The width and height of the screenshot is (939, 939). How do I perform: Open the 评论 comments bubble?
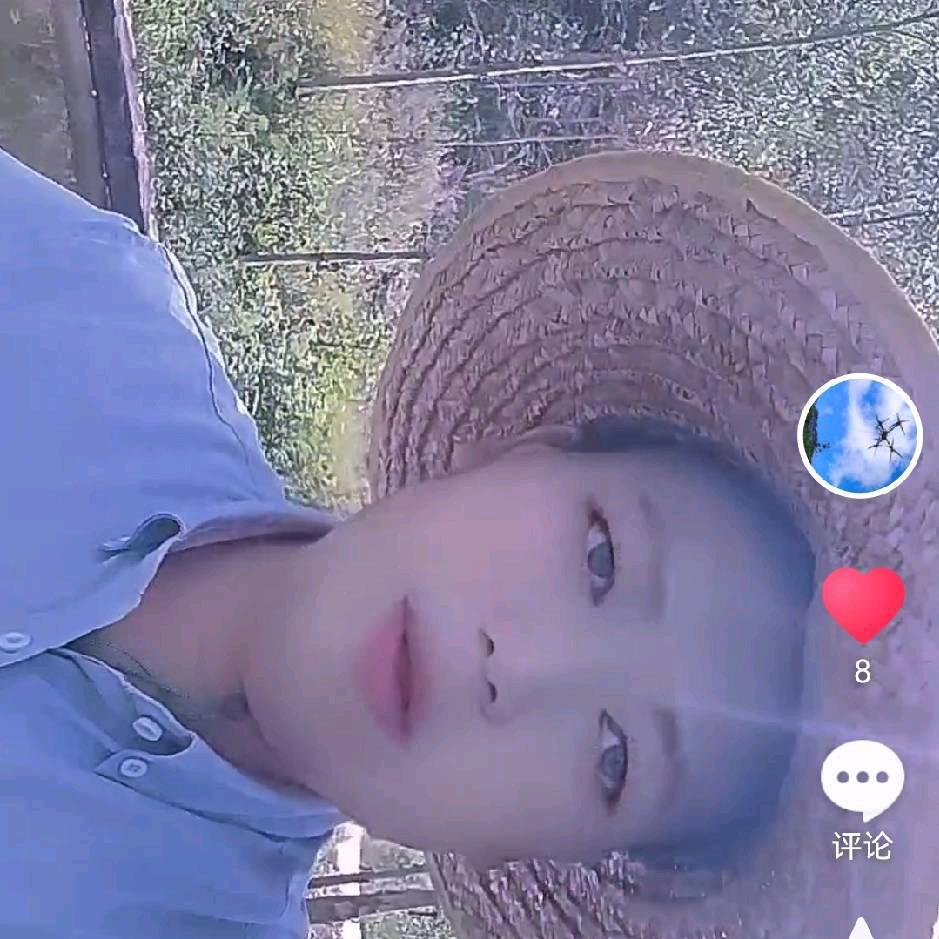[x=862, y=780]
